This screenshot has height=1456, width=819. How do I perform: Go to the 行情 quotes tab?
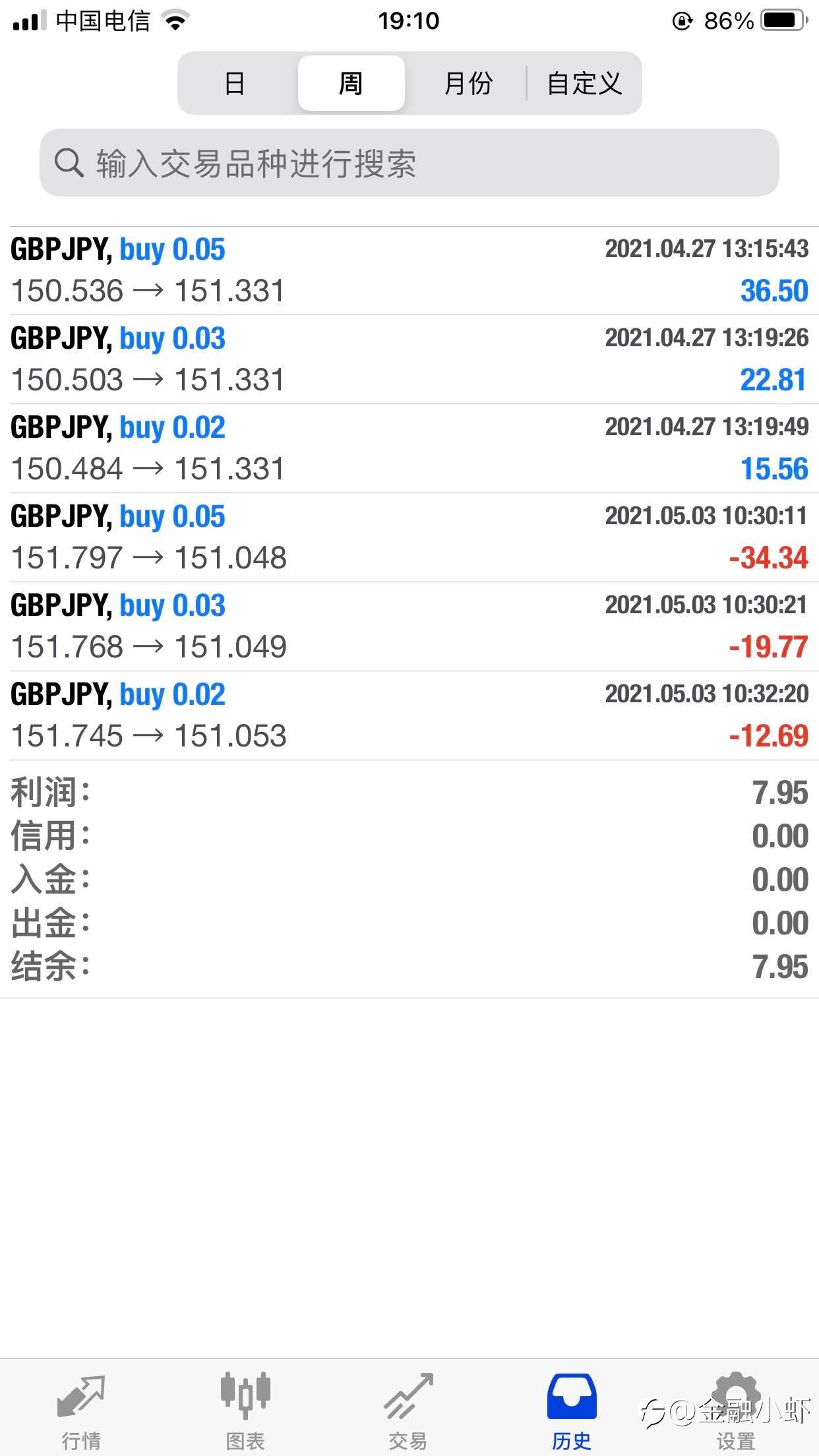tap(81, 1408)
